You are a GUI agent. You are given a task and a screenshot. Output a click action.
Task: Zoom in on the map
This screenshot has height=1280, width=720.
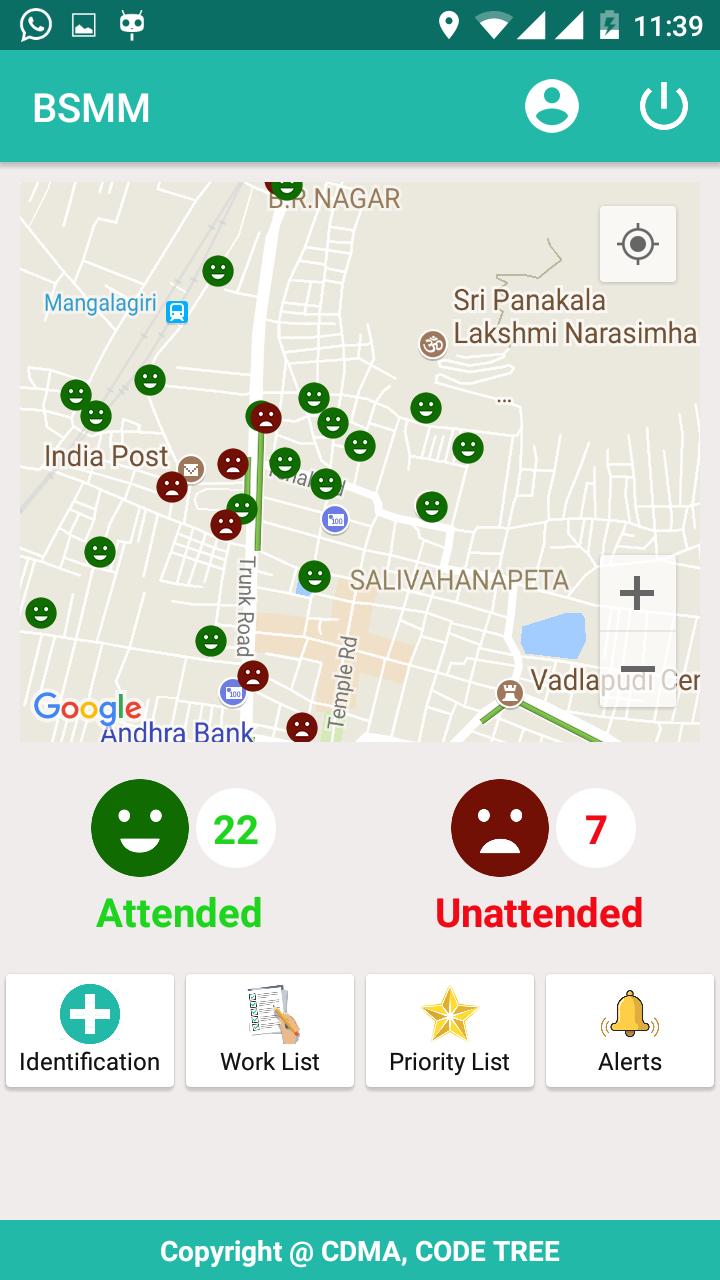[x=637, y=594]
